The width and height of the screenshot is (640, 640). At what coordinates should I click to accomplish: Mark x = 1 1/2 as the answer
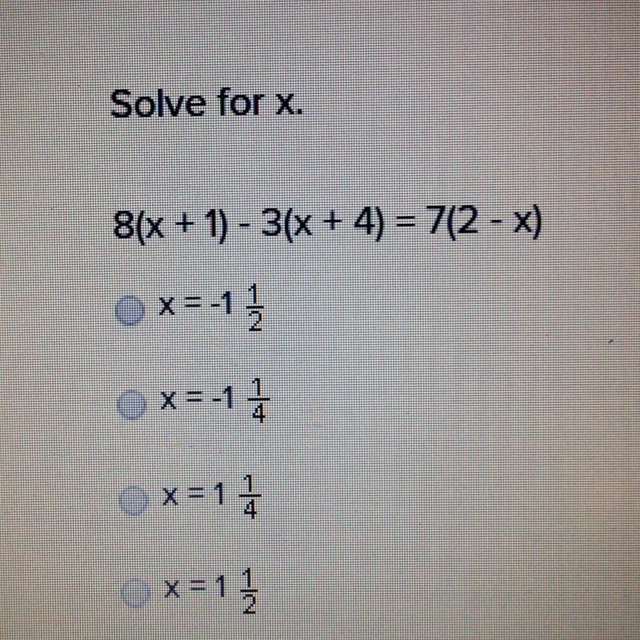coord(132,593)
